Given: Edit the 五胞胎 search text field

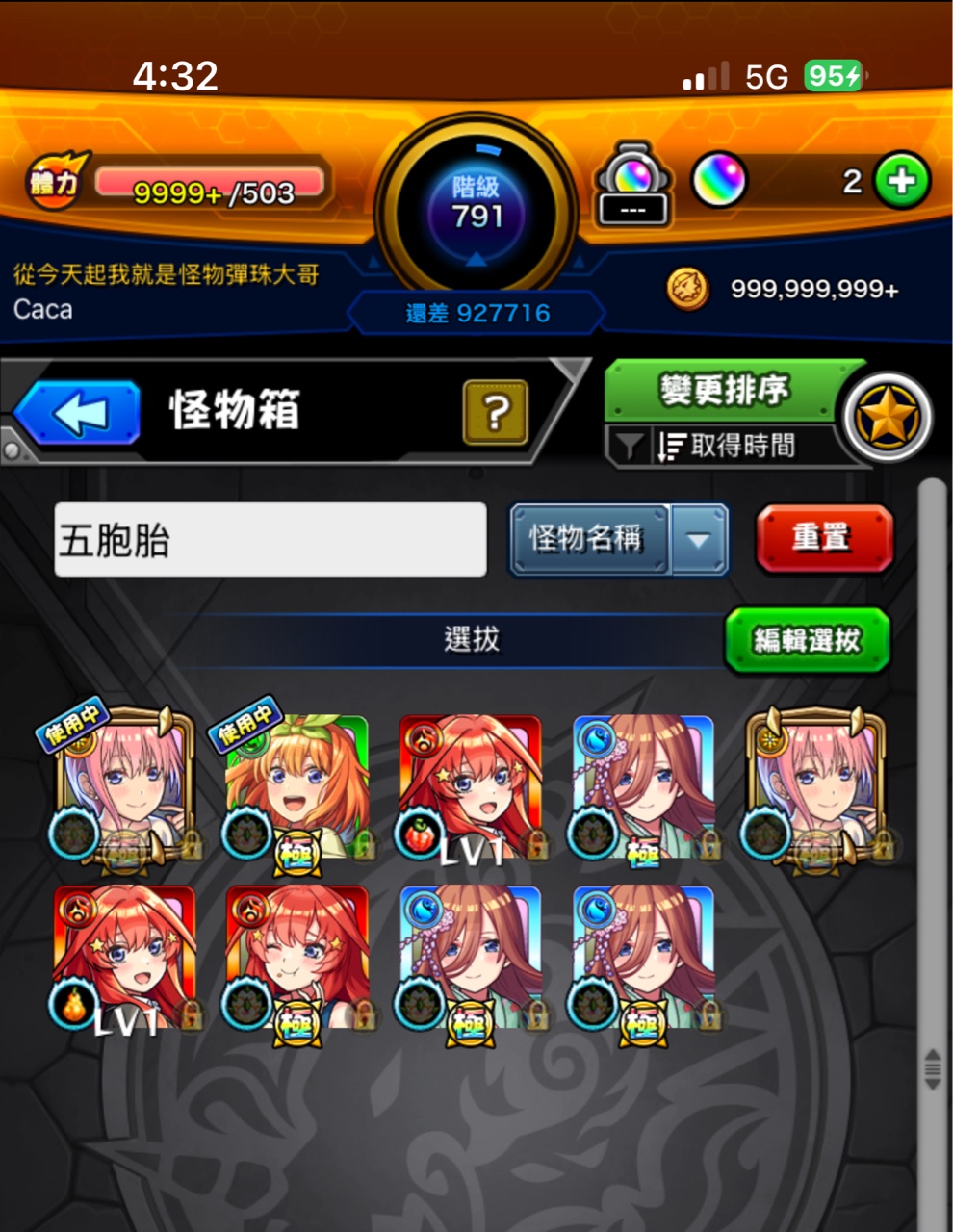Looking at the screenshot, I should 270,540.
